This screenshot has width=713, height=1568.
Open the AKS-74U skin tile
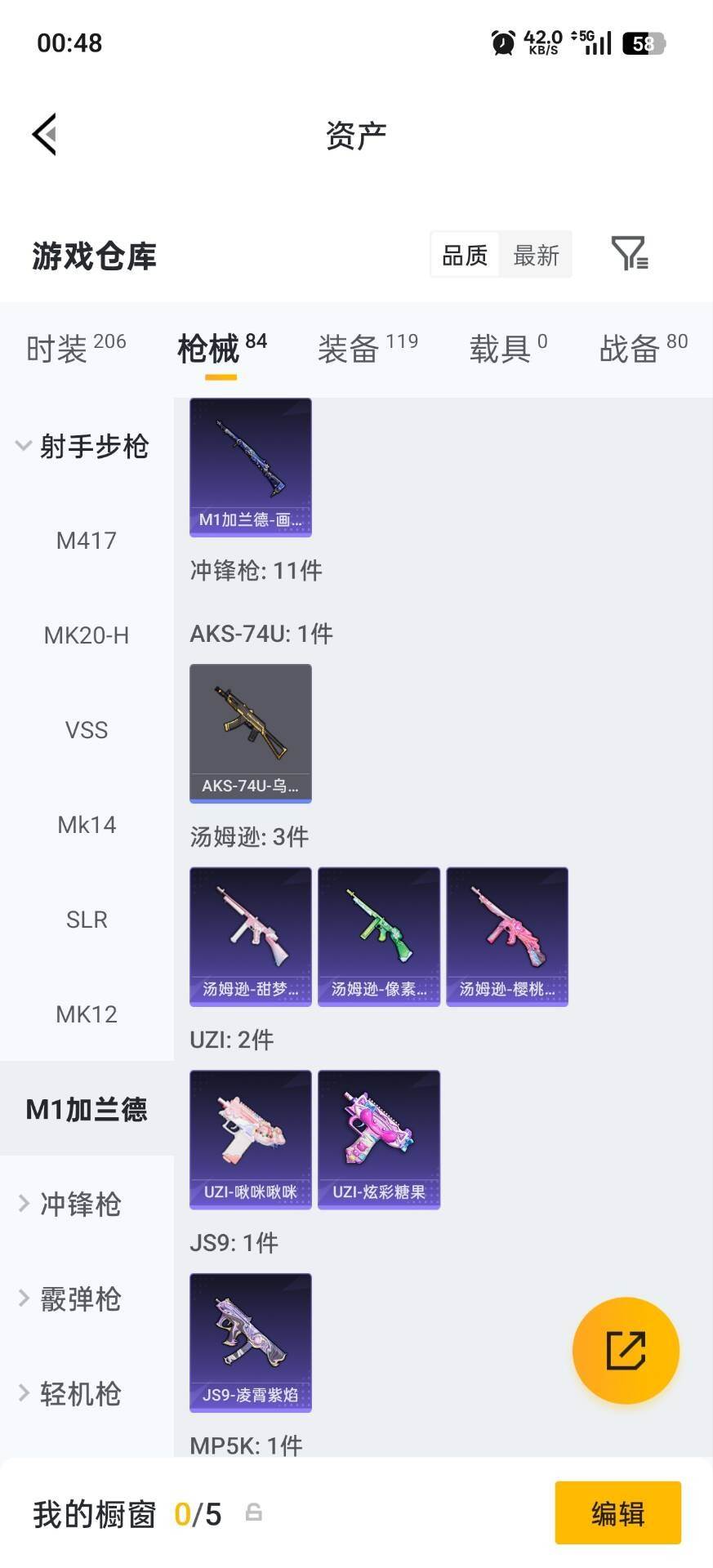point(251,733)
